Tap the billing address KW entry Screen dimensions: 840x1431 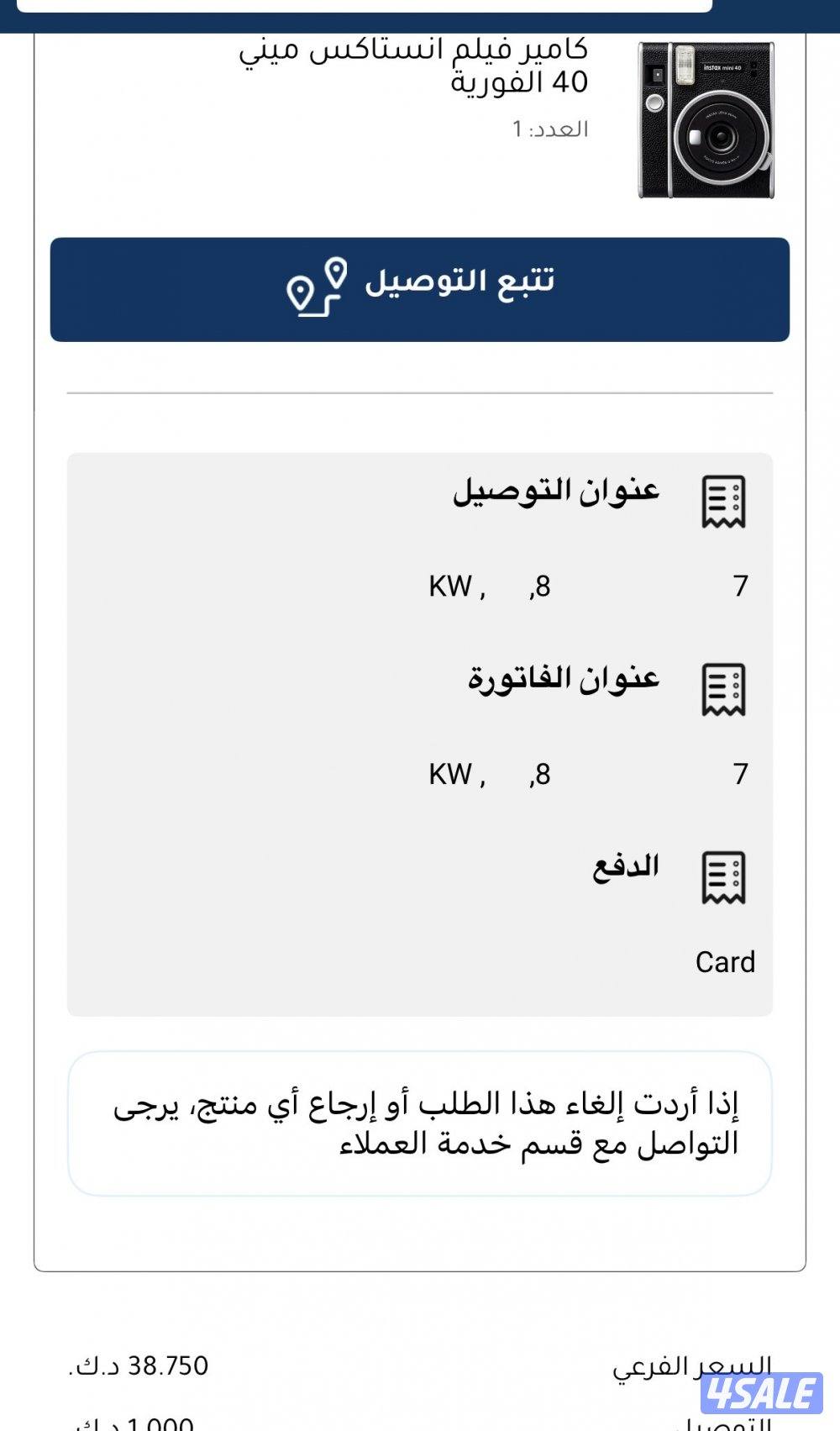click(x=588, y=773)
